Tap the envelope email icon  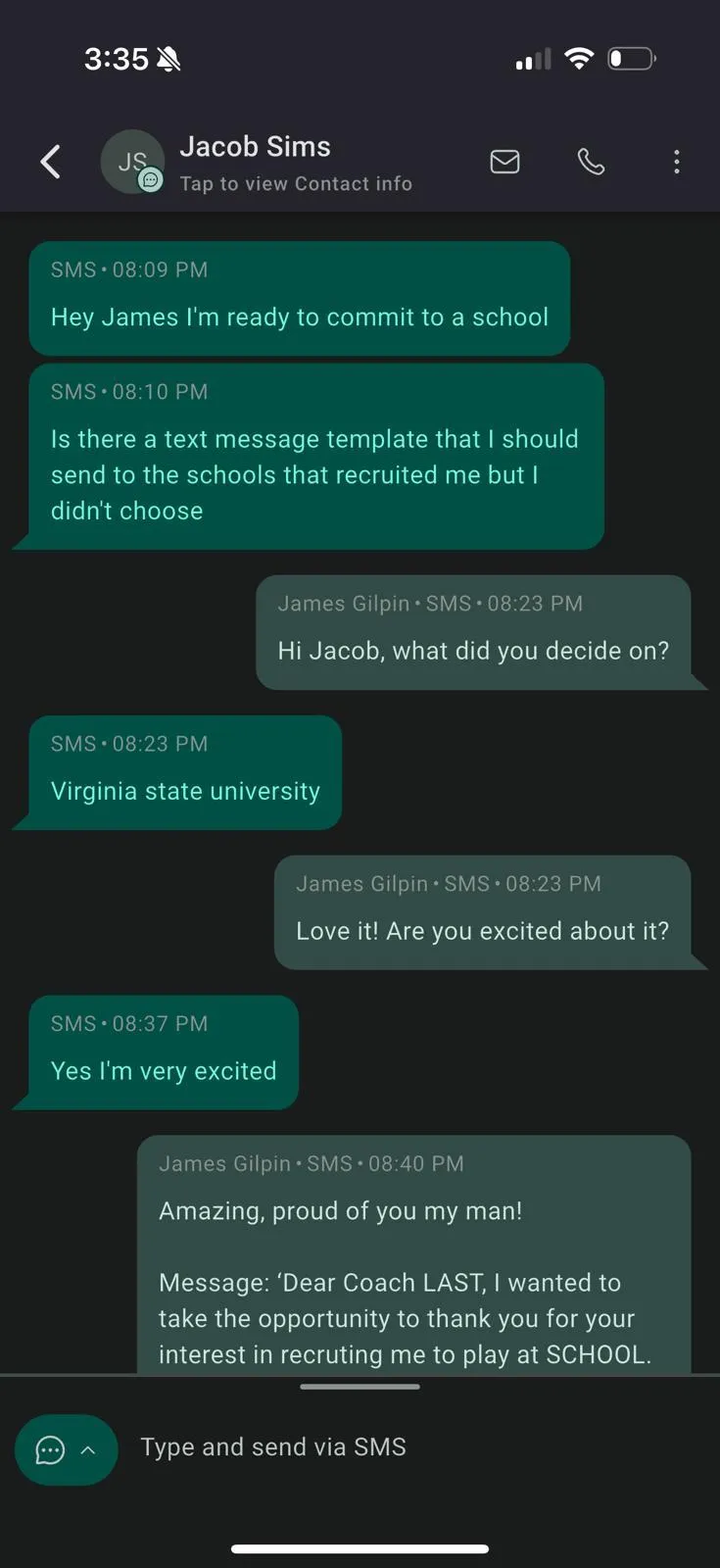pyautogui.click(x=504, y=162)
